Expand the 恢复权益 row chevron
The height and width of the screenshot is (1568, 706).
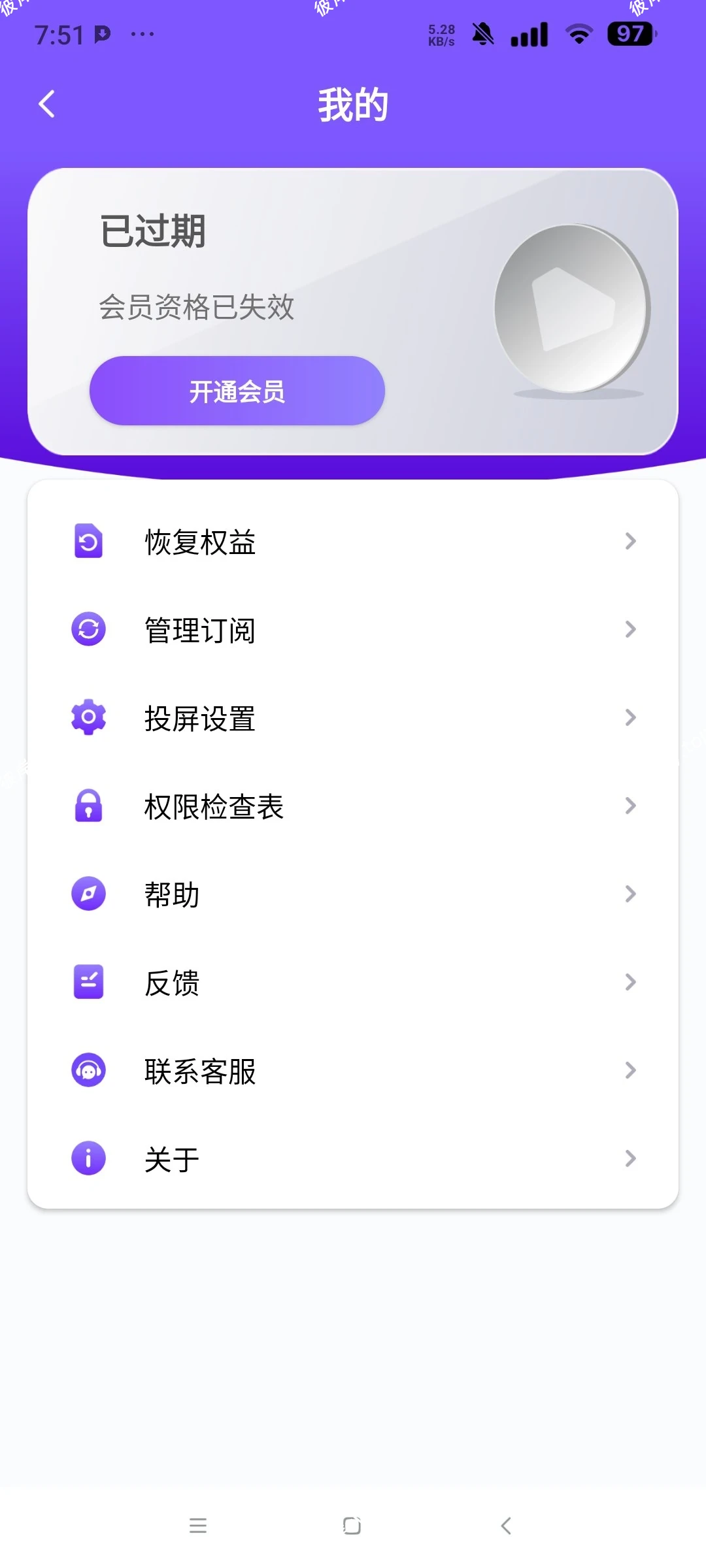[x=630, y=541]
